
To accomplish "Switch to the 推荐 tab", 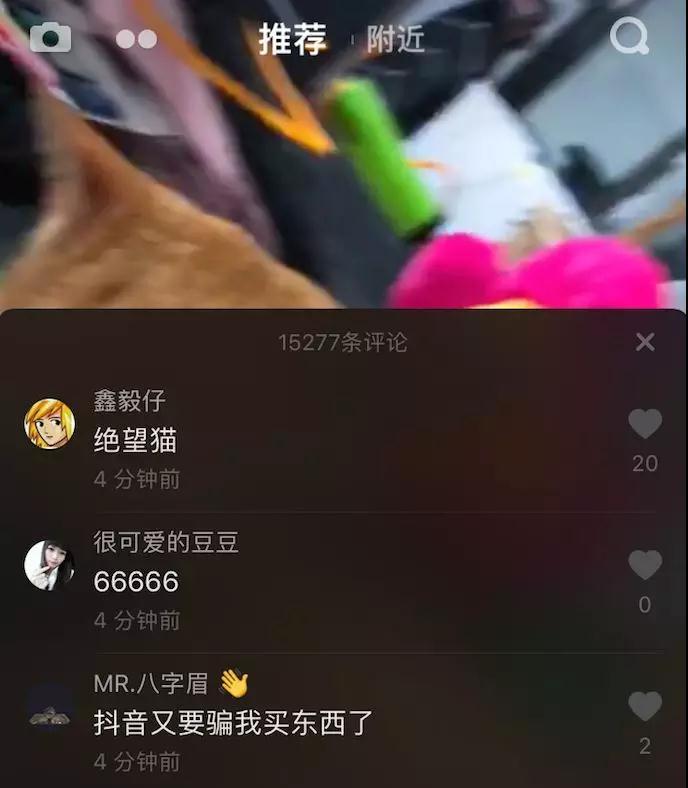I will tap(293, 40).
